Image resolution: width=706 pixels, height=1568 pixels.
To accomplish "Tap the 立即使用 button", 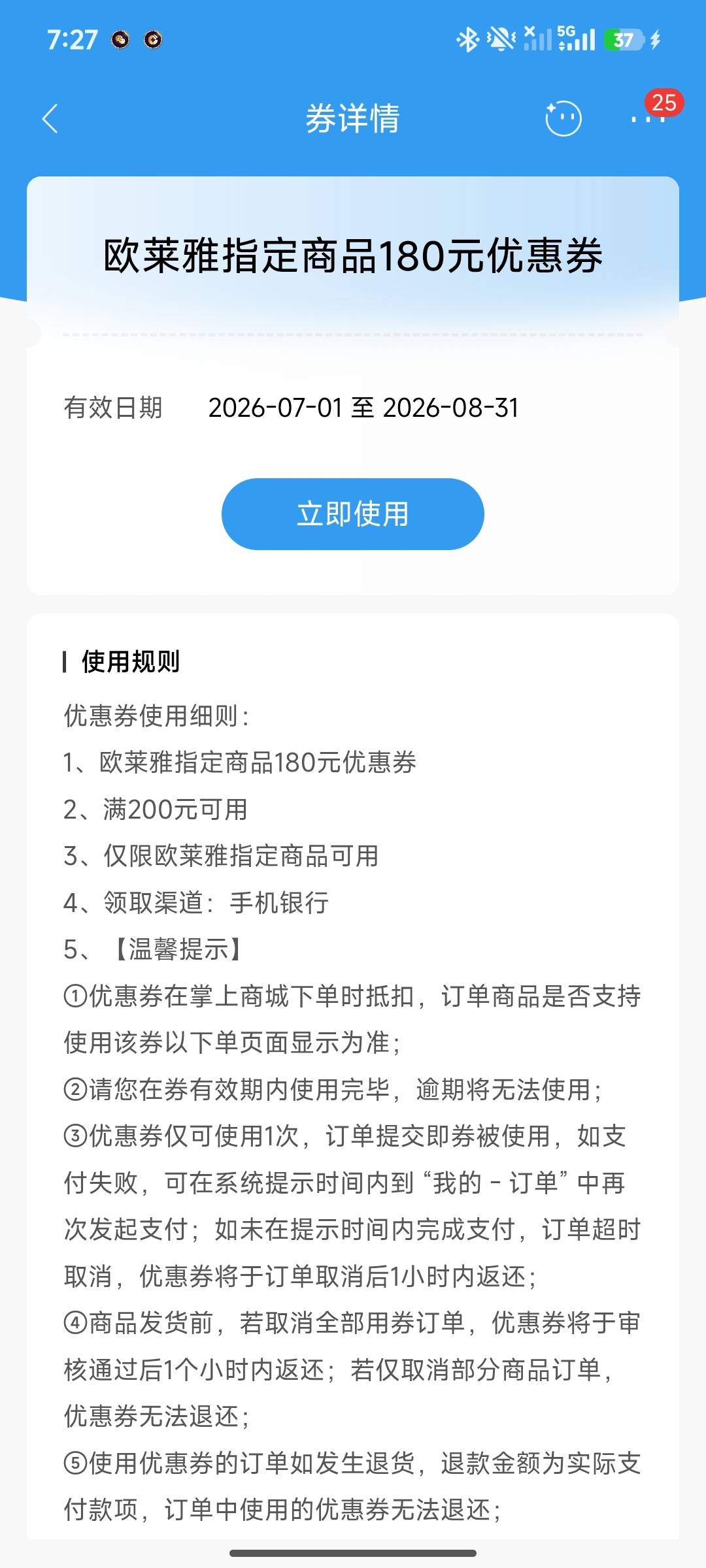I will click(x=353, y=514).
